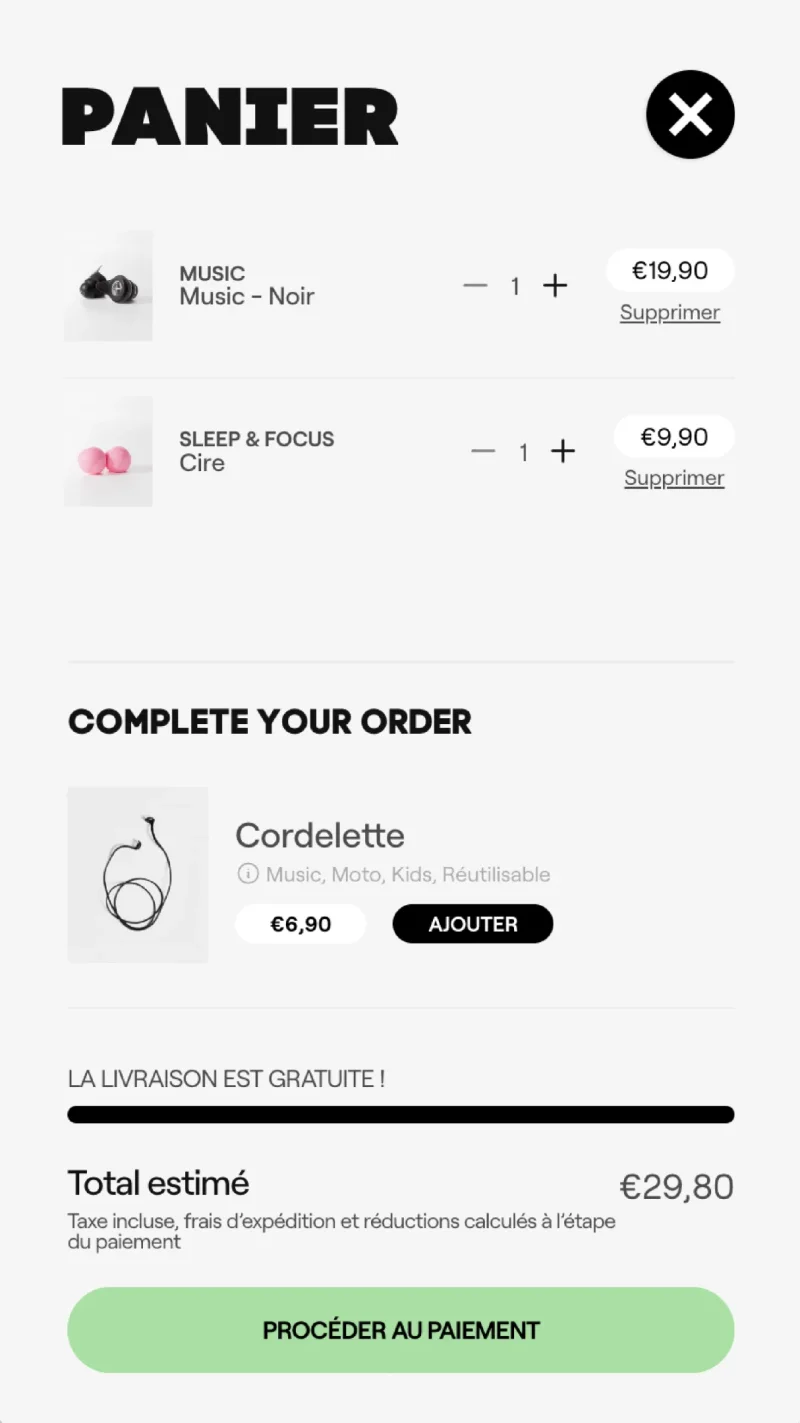Tap Supprimer under the €9,90 price
The width and height of the screenshot is (800, 1423).
point(674,478)
